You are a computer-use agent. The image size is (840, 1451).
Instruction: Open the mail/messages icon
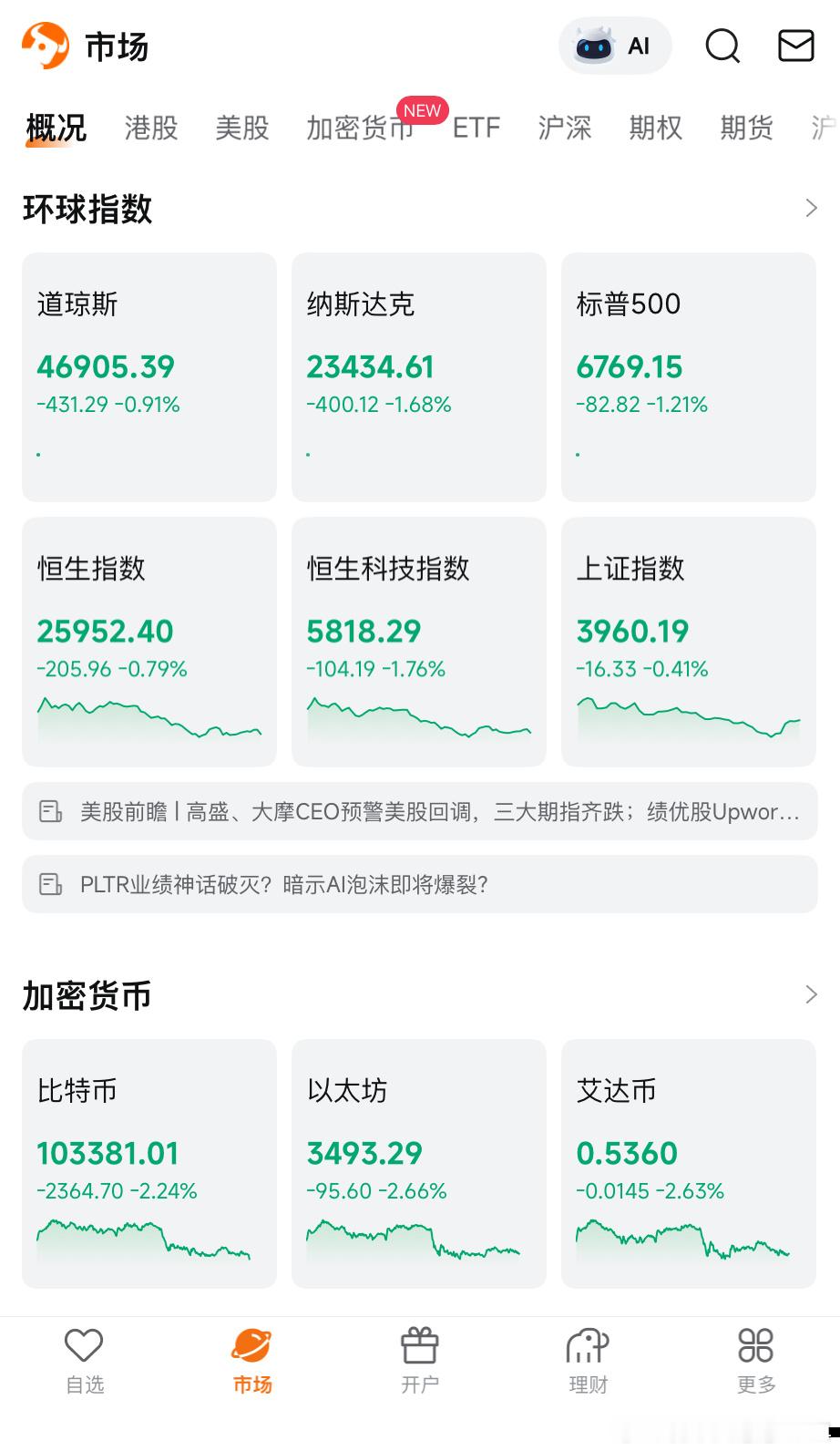(796, 44)
